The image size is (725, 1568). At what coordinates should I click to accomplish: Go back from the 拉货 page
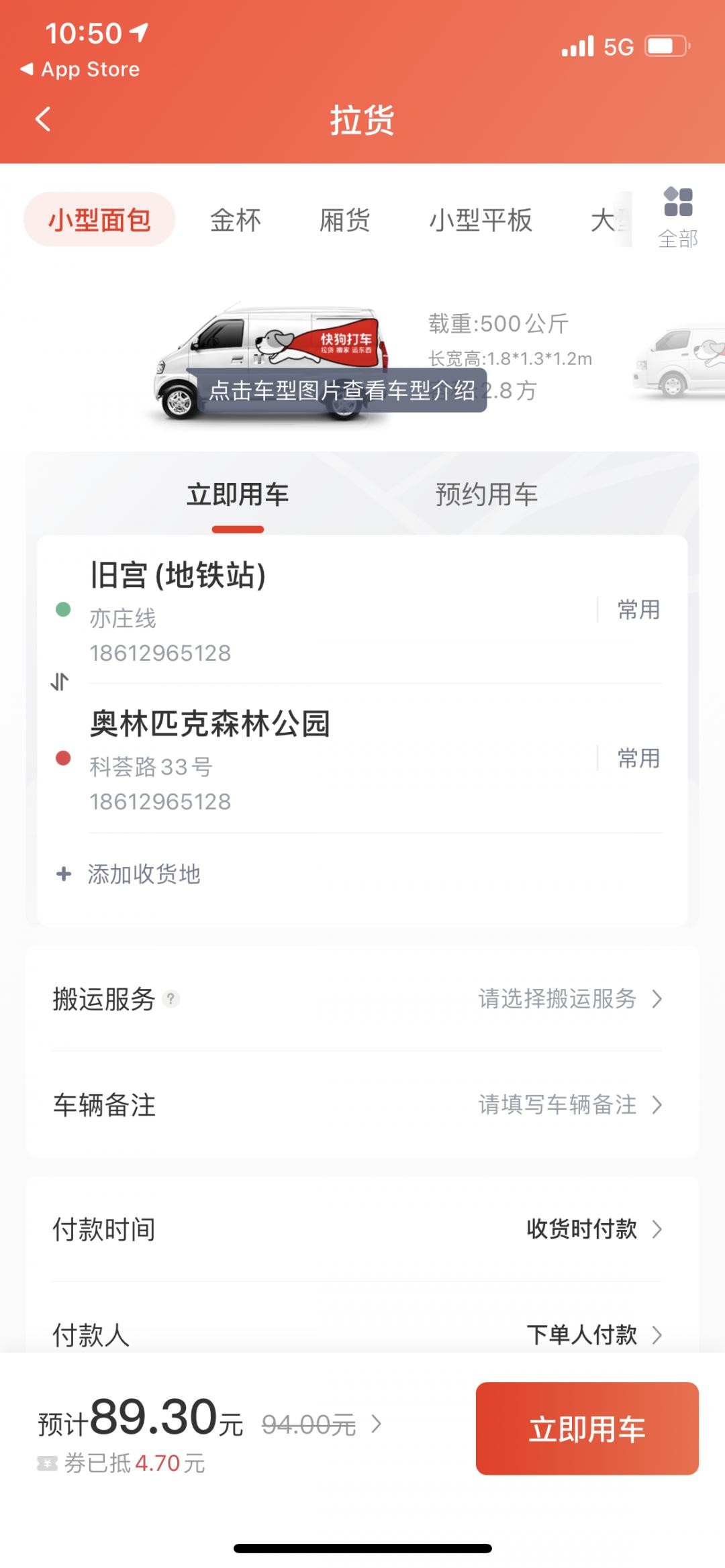(x=43, y=120)
